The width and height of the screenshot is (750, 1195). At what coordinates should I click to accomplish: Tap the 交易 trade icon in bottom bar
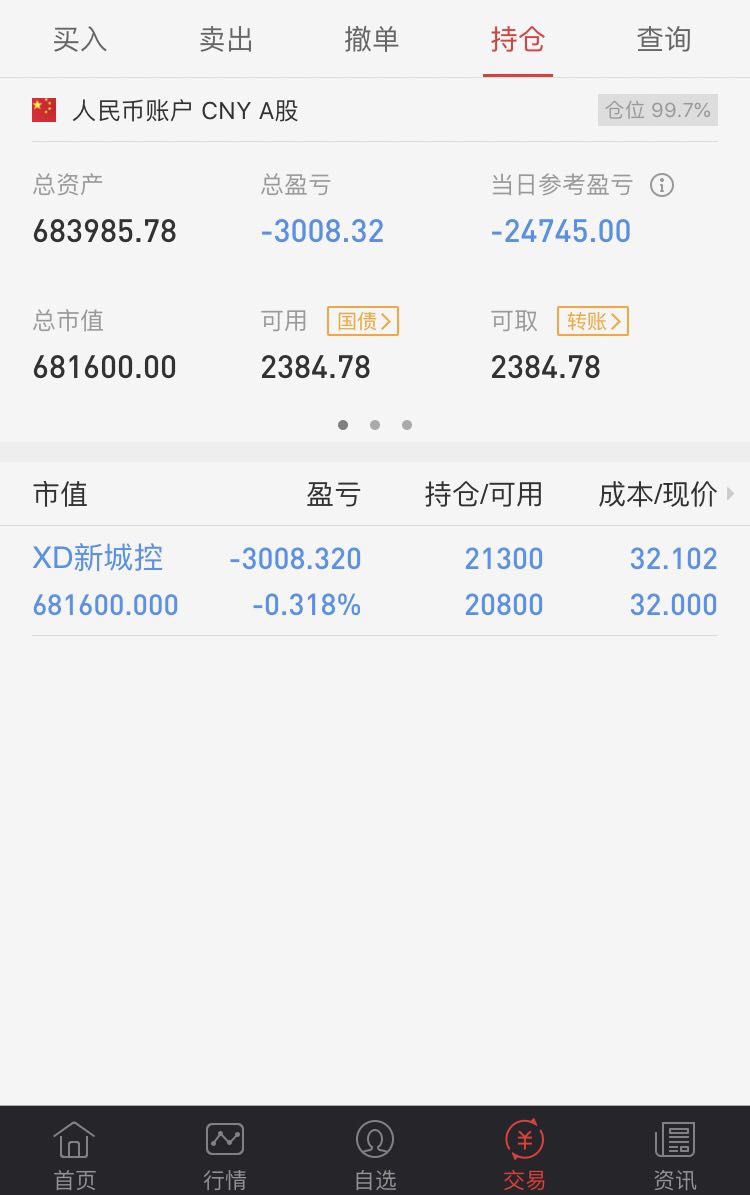524,1150
